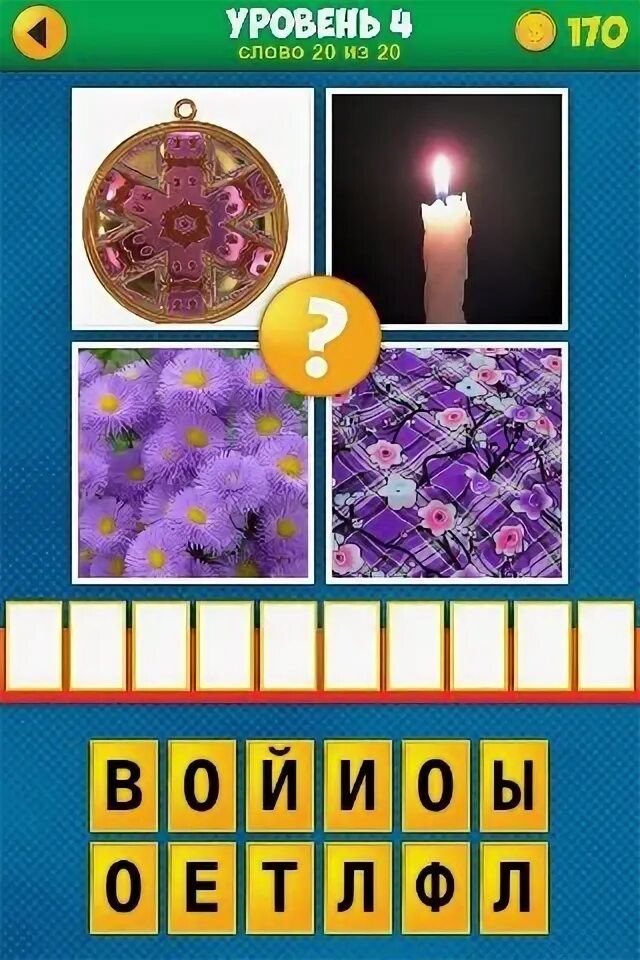Open the purple aster flowers picture
The width and height of the screenshot is (640, 960).
coord(192,462)
